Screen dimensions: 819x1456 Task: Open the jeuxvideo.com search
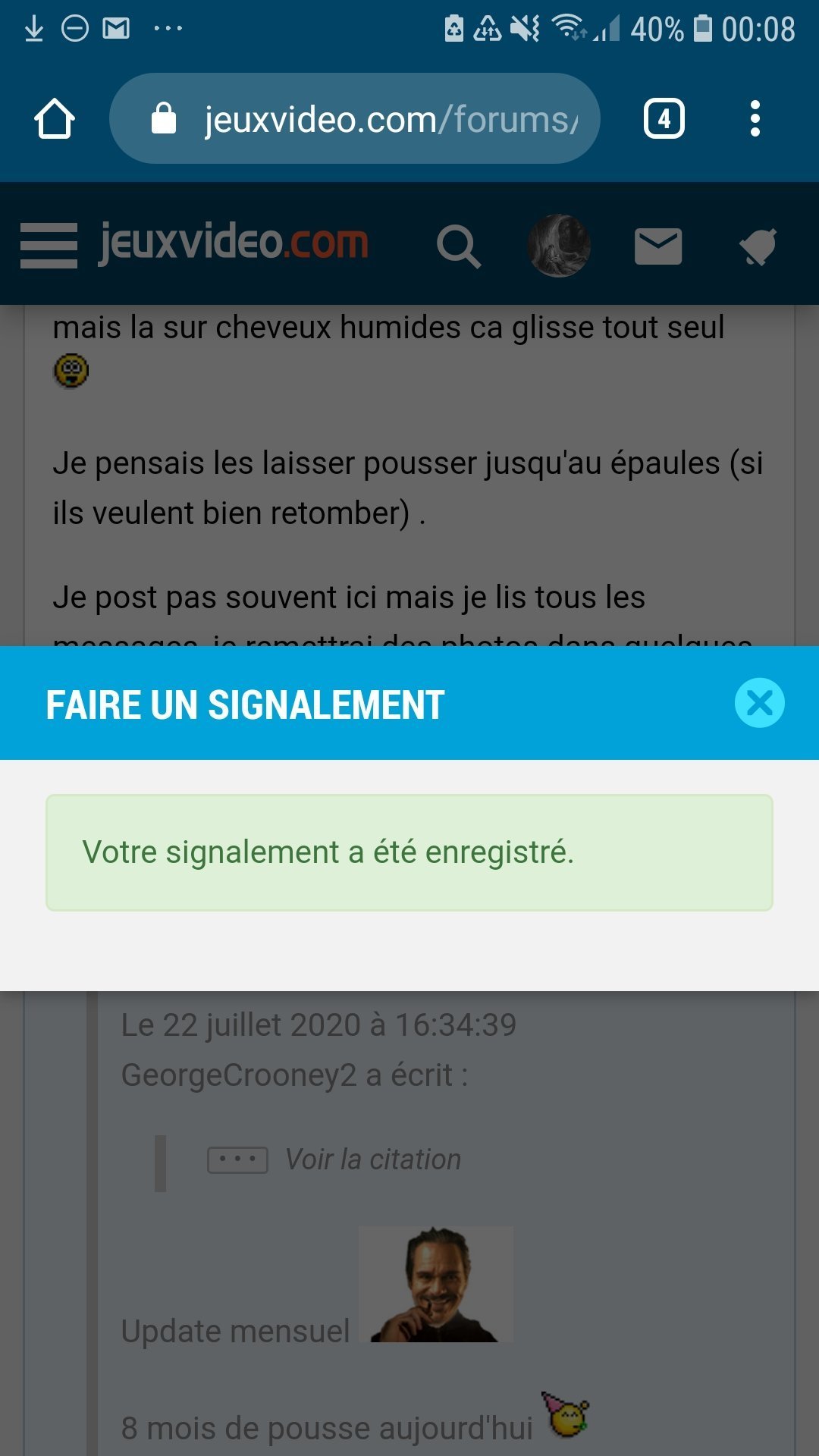pyautogui.click(x=458, y=246)
